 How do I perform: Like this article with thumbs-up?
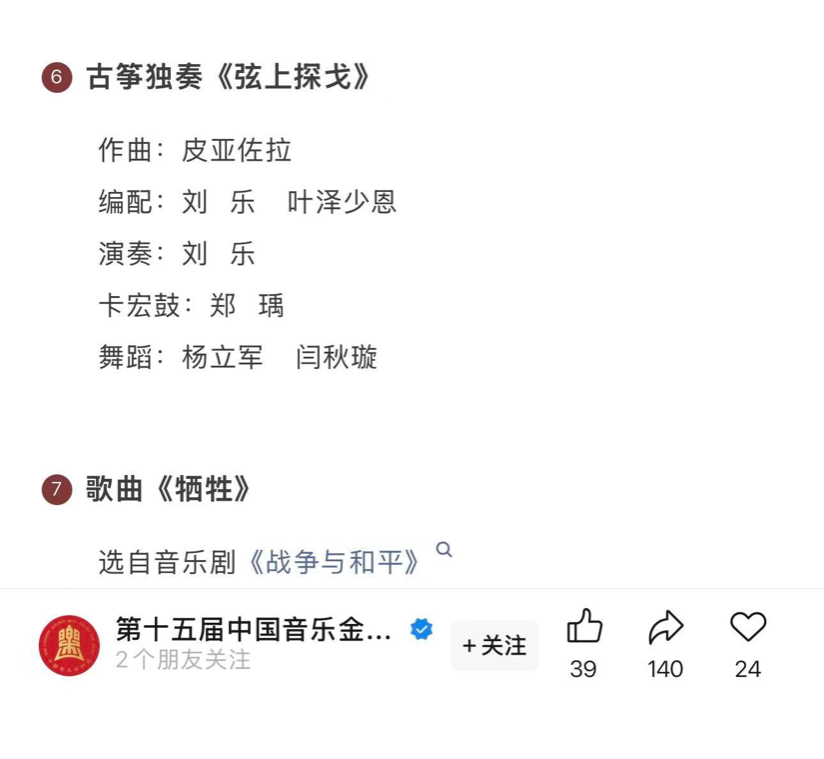tap(584, 628)
